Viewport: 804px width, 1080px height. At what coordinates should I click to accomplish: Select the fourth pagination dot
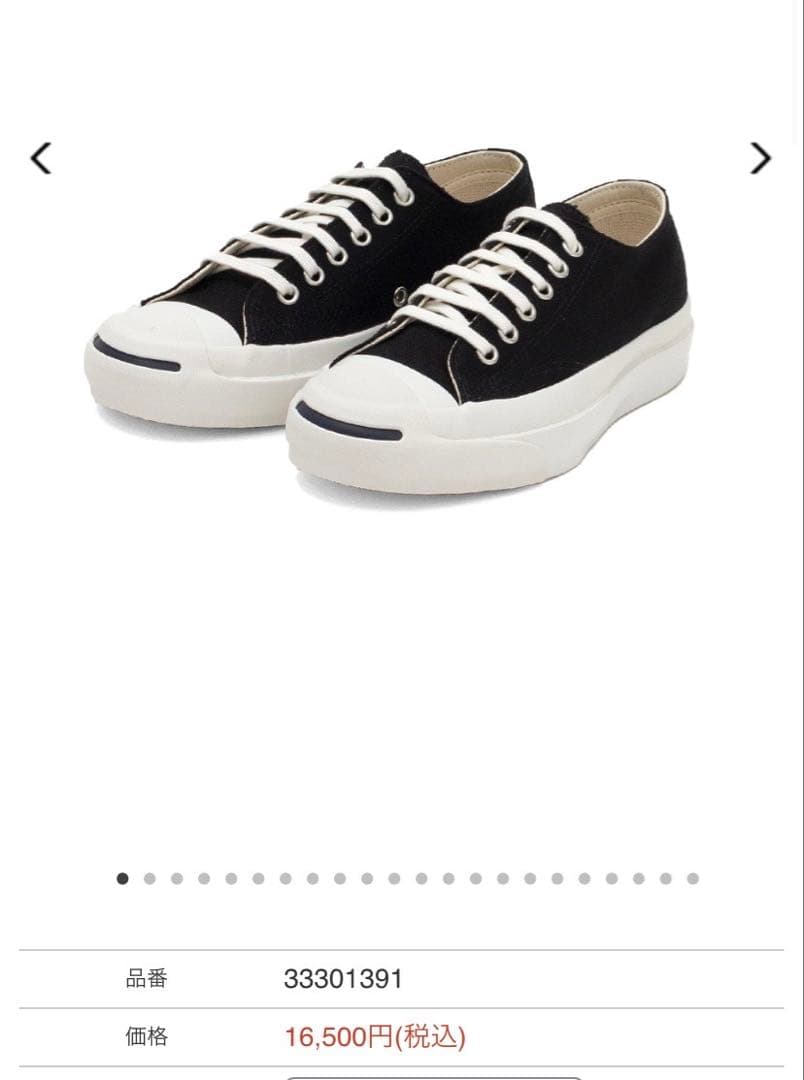(x=205, y=882)
